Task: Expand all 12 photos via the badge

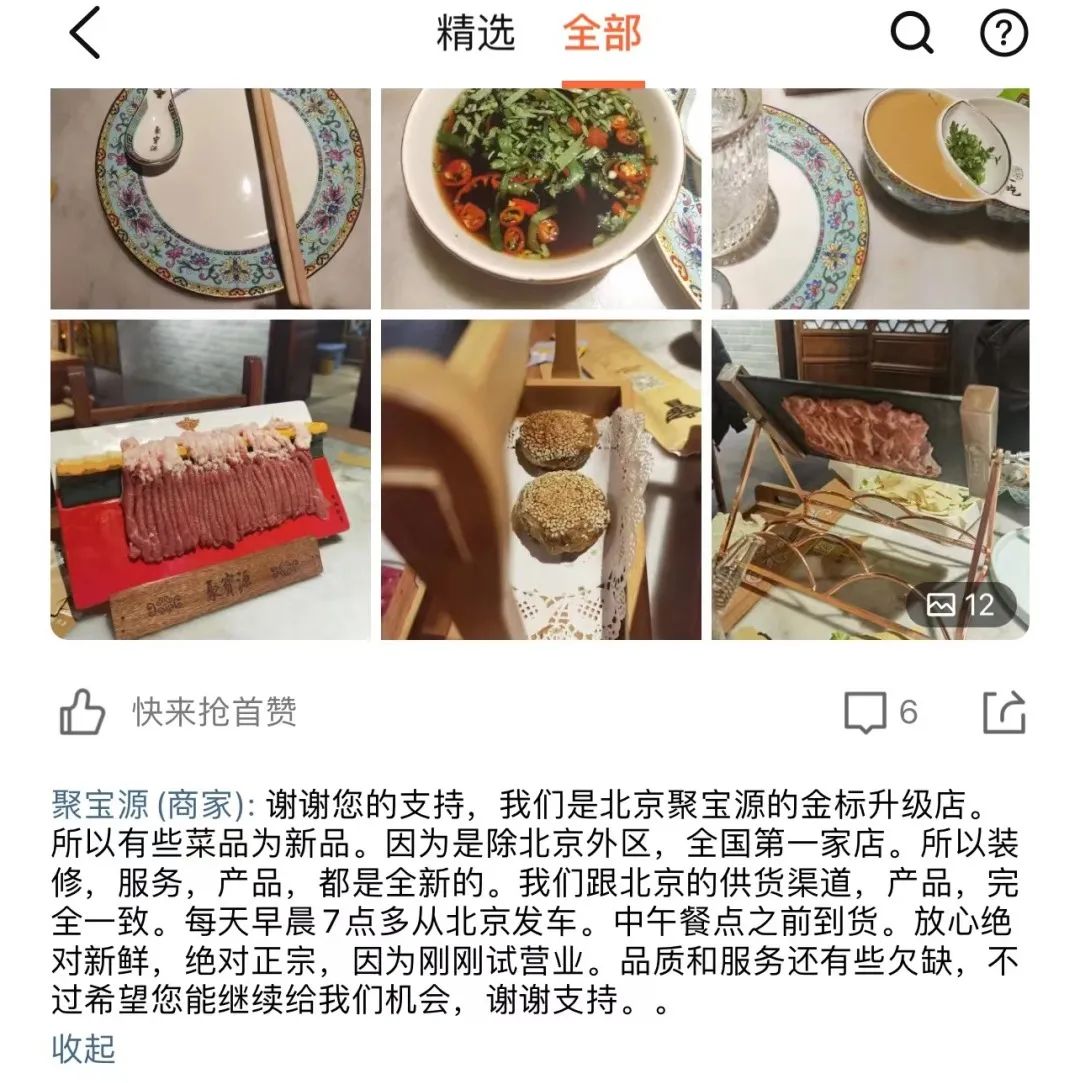Action: pyautogui.click(x=962, y=605)
